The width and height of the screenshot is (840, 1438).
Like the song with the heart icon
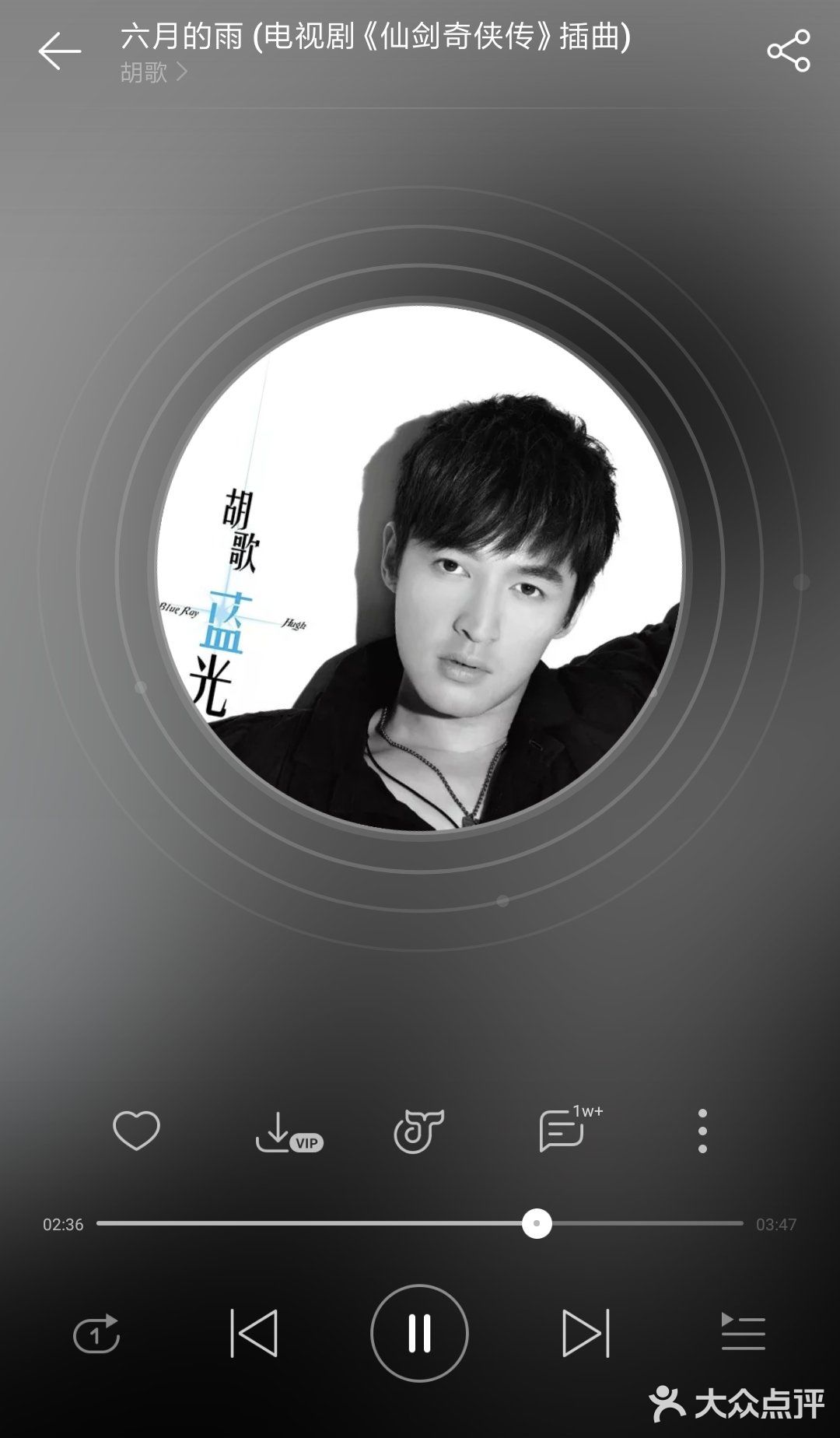click(136, 1130)
